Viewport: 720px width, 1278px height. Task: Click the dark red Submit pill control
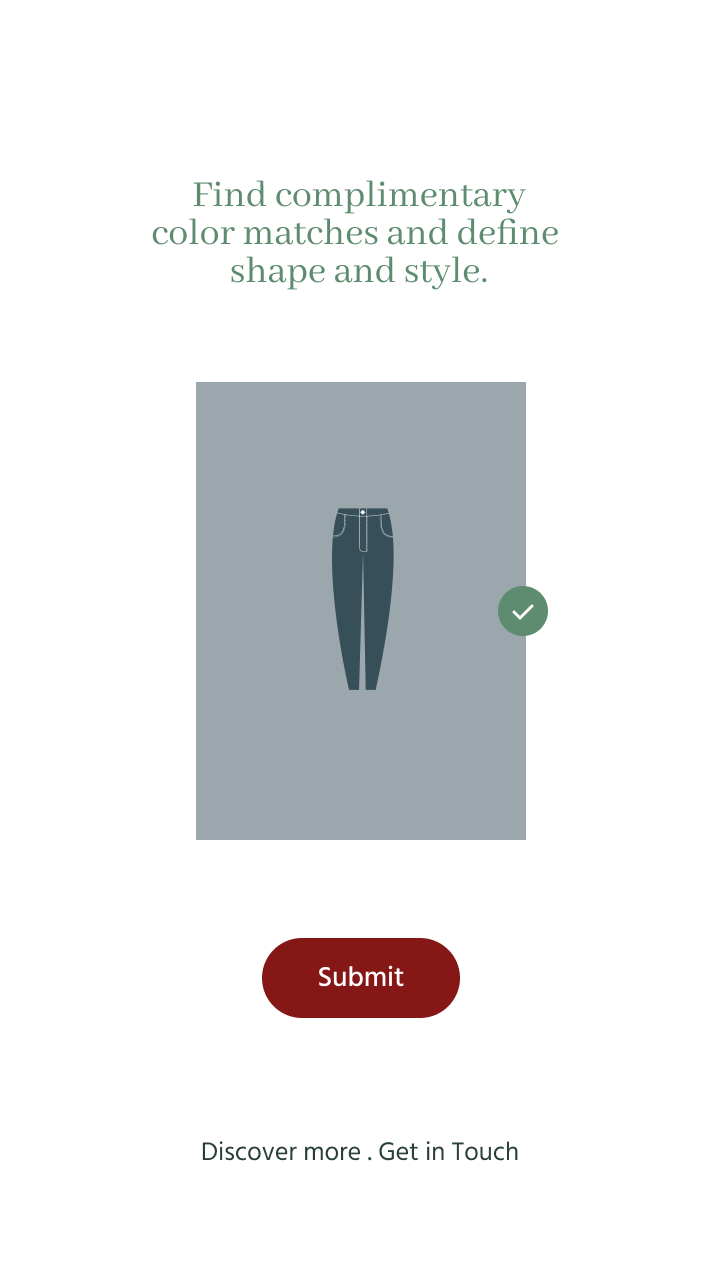pyautogui.click(x=361, y=977)
